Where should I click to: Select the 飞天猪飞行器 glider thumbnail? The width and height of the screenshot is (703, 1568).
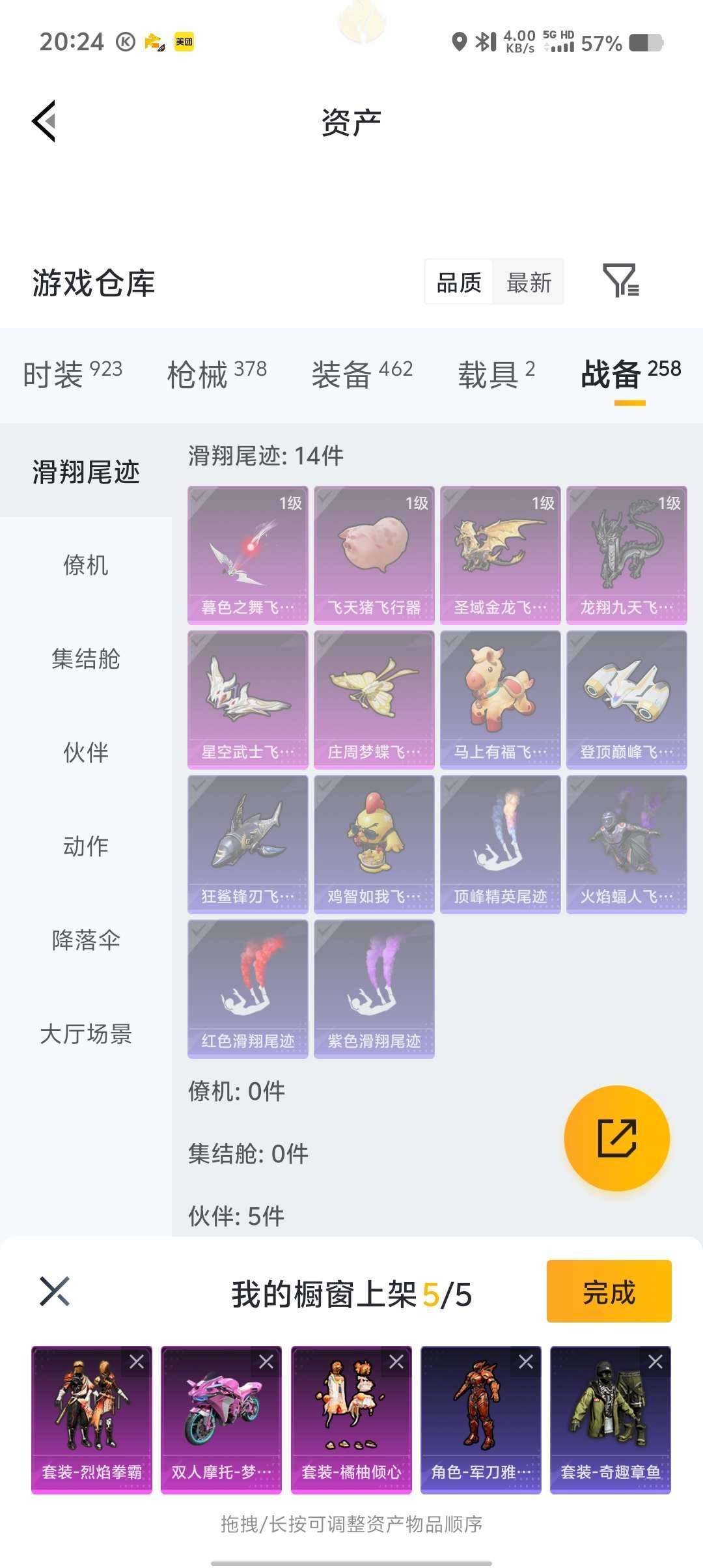374,552
